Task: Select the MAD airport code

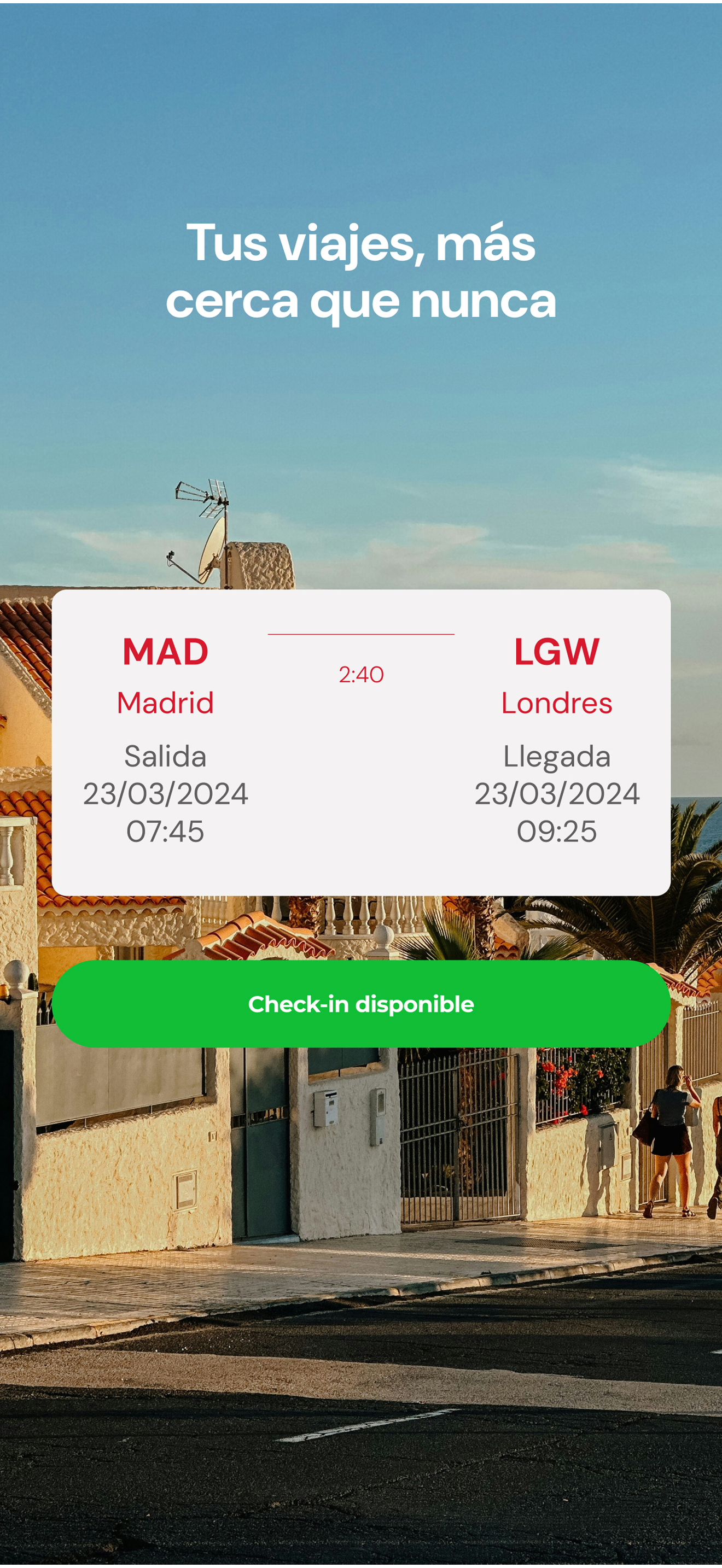Action: point(165,653)
